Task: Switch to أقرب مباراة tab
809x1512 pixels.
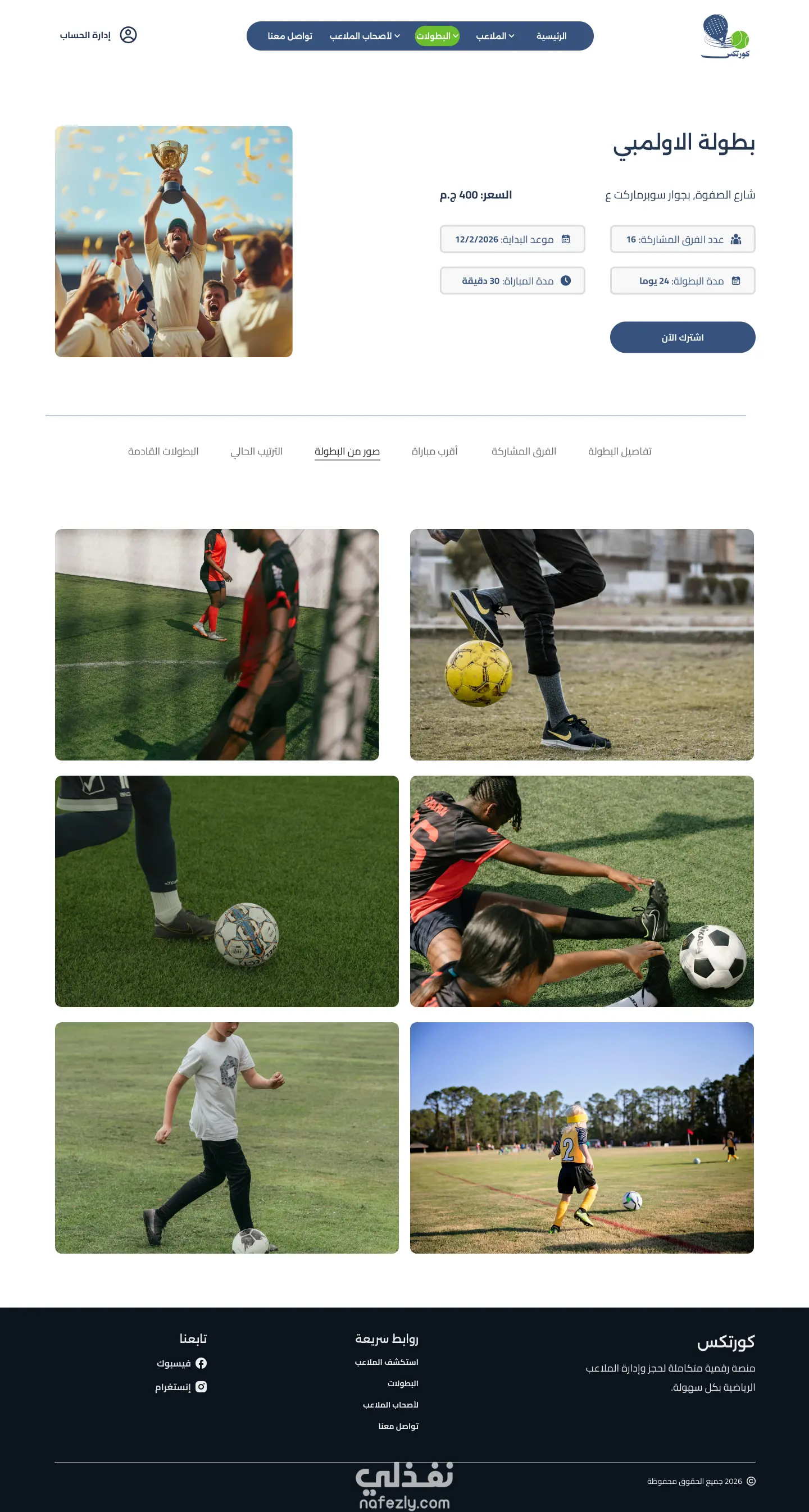Action: tap(434, 451)
